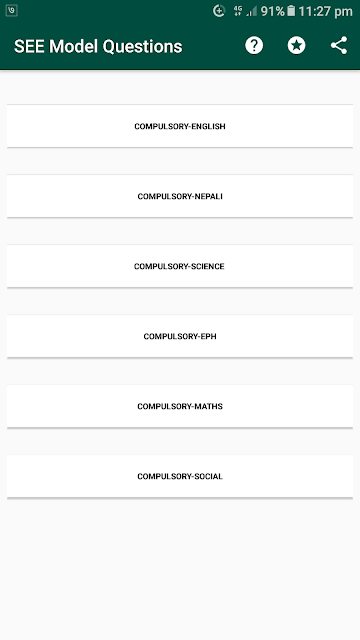Open the help question mark icon
The image size is (360, 640).
[x=254, y=46]
